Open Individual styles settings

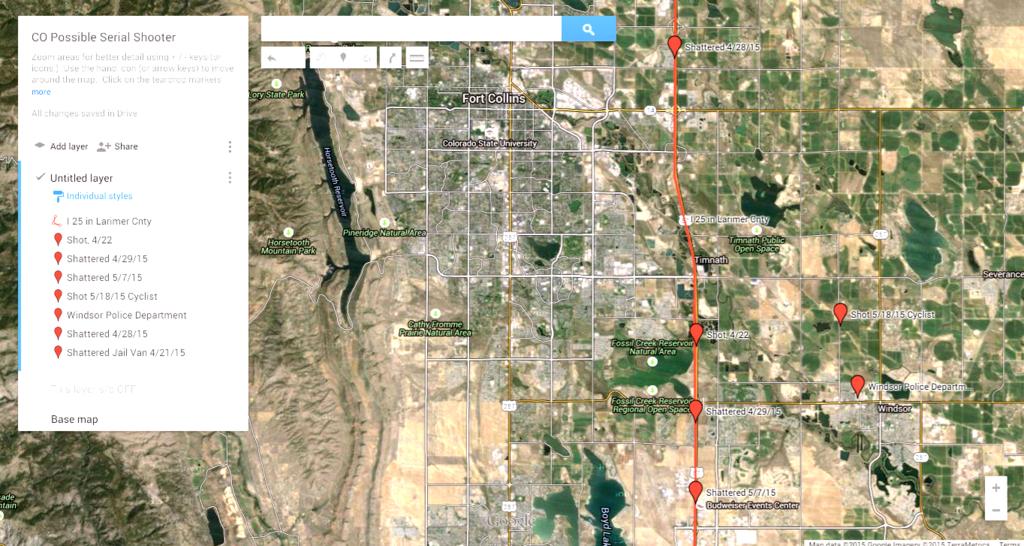(98, 196)
